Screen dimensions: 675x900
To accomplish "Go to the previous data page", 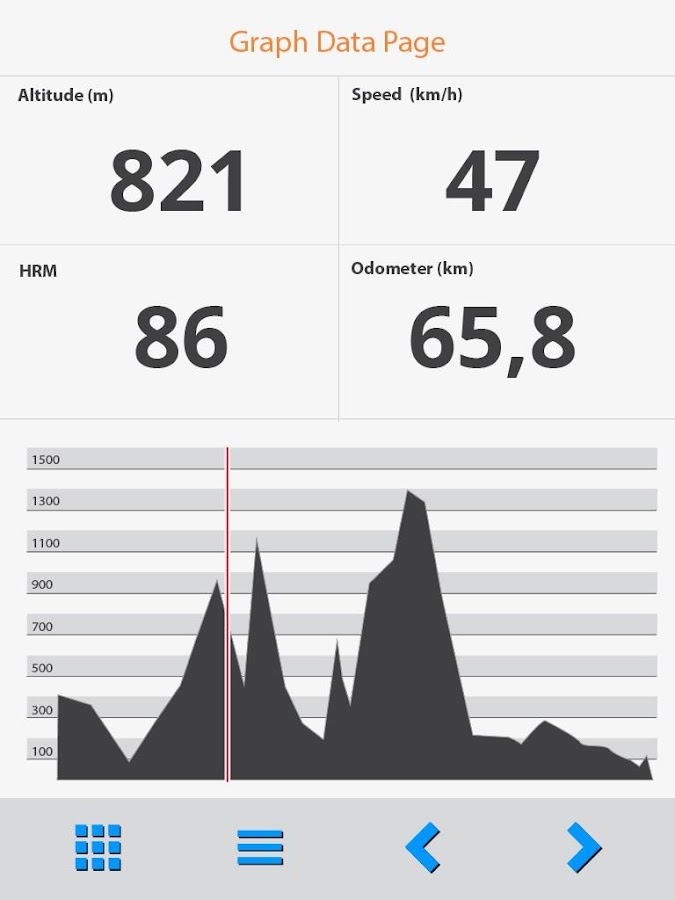I will 423,848.
